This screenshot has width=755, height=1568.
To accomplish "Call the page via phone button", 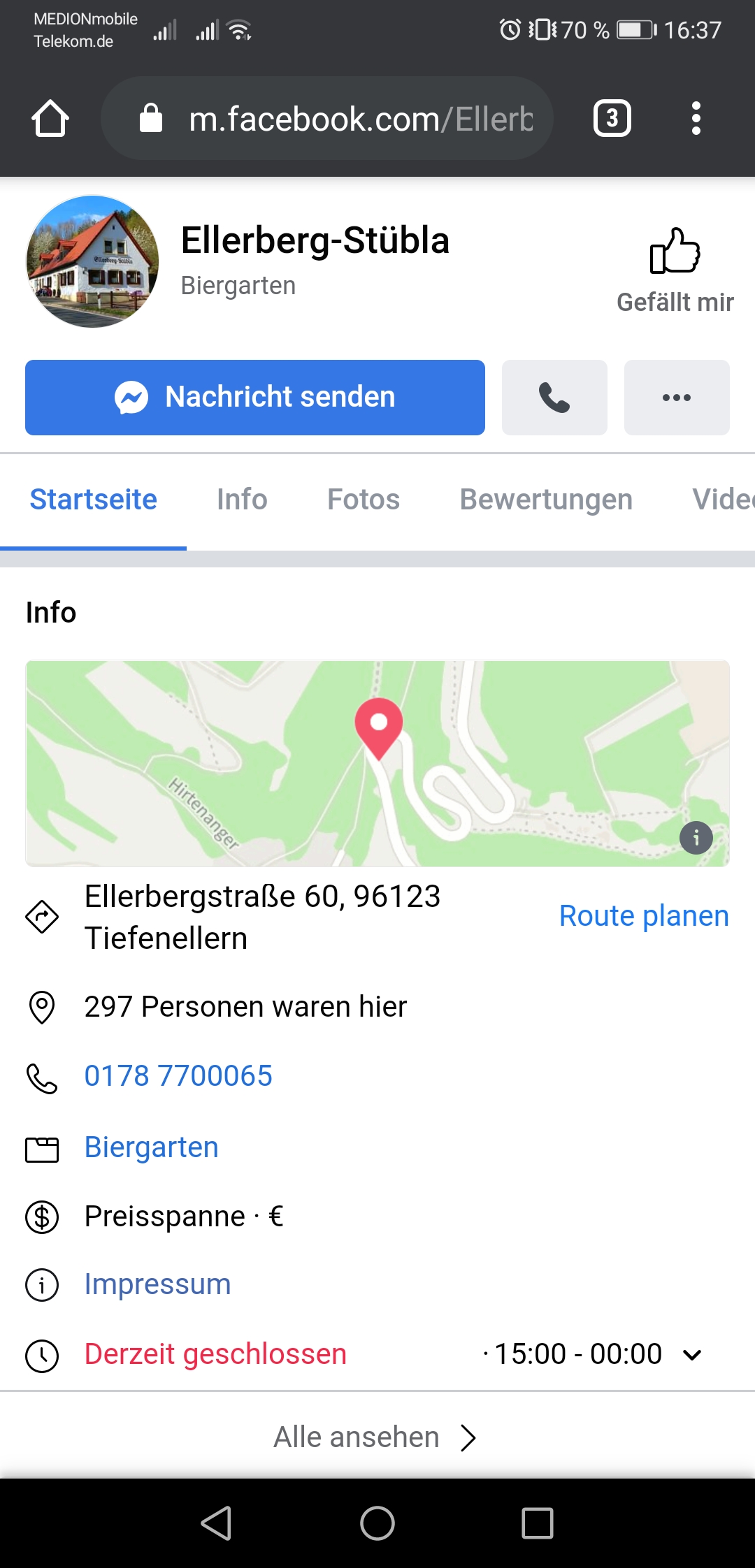I will tap(554, 398).
